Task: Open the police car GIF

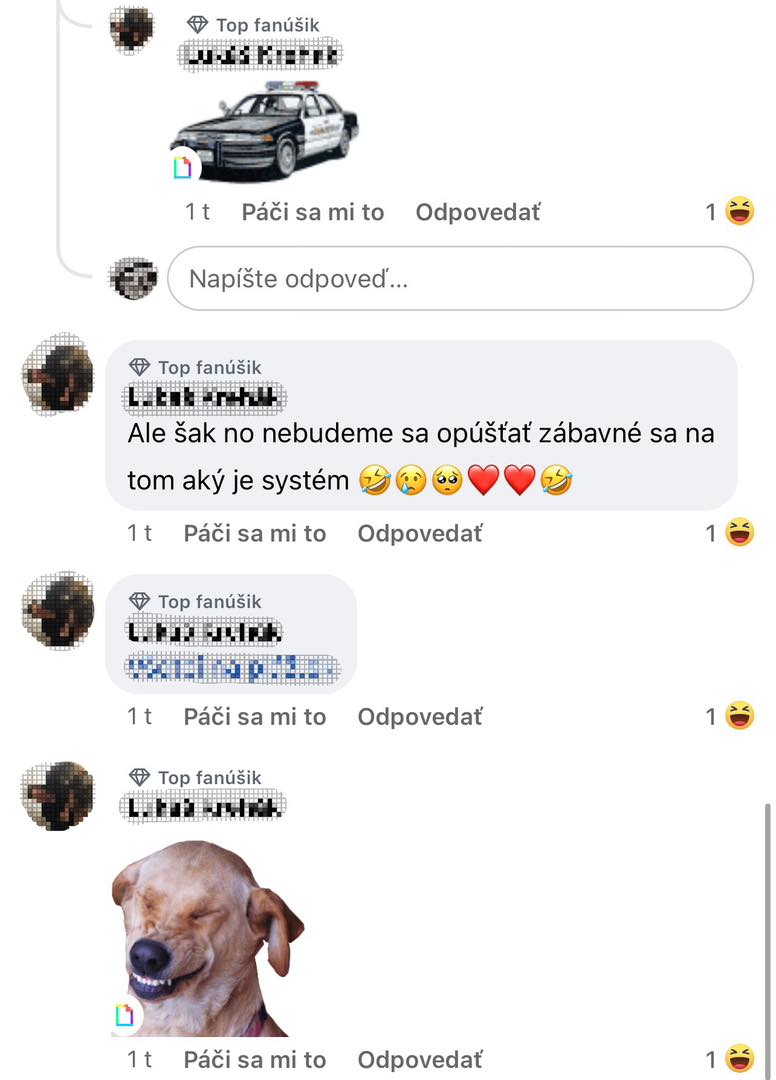Action: 265,130
